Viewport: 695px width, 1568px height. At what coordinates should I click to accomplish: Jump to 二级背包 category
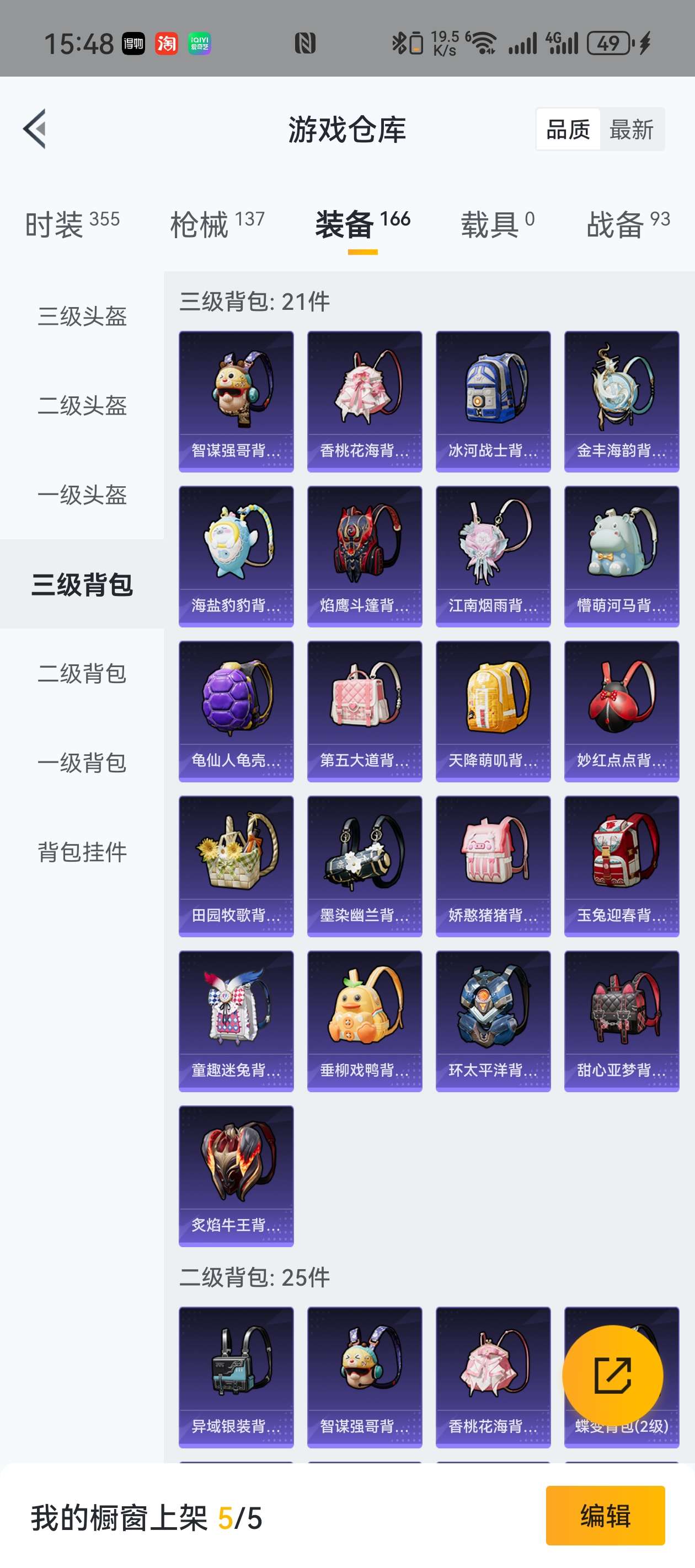coord(82,673)
